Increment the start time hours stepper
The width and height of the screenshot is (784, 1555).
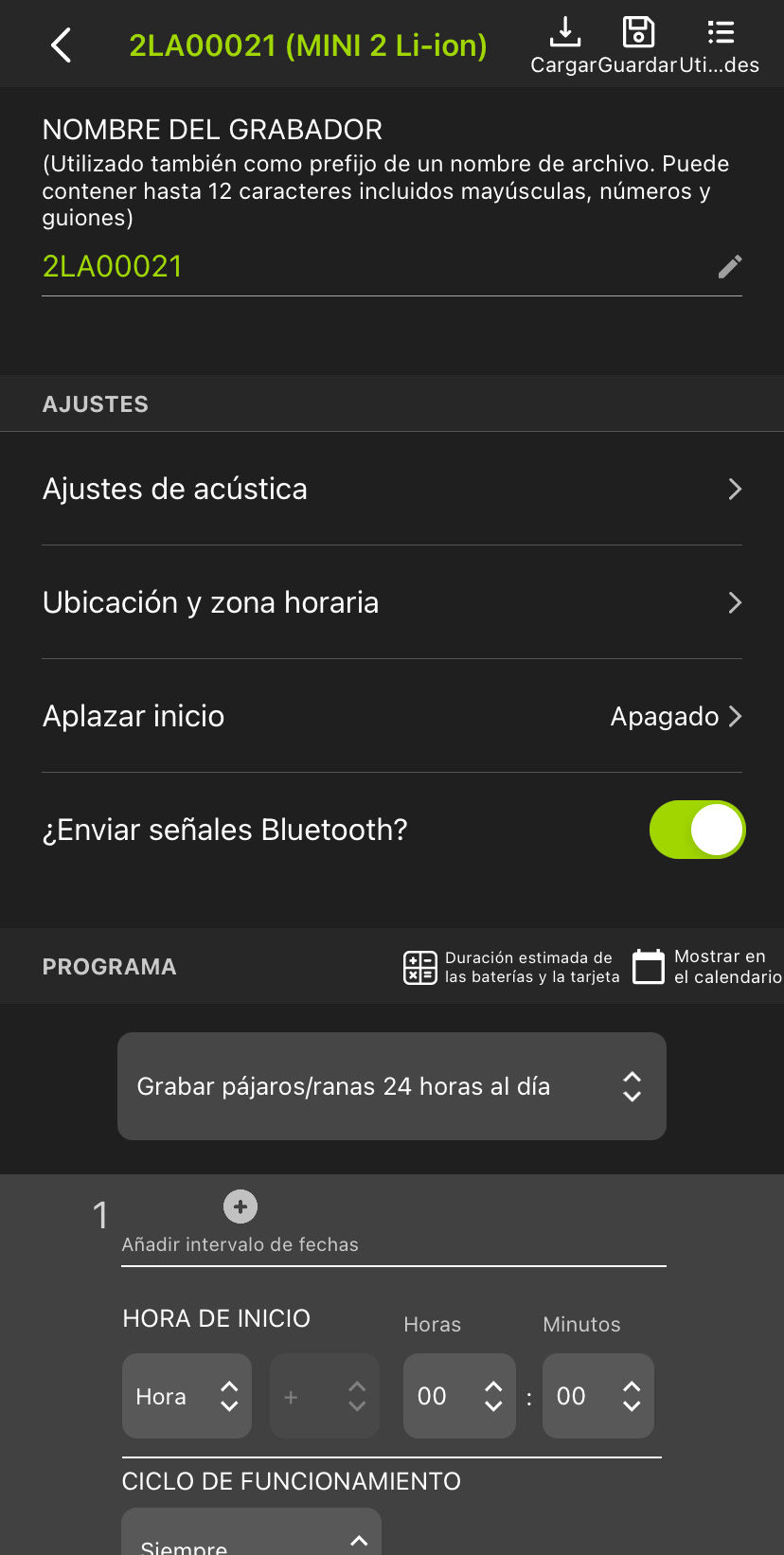coord(492,1386)
